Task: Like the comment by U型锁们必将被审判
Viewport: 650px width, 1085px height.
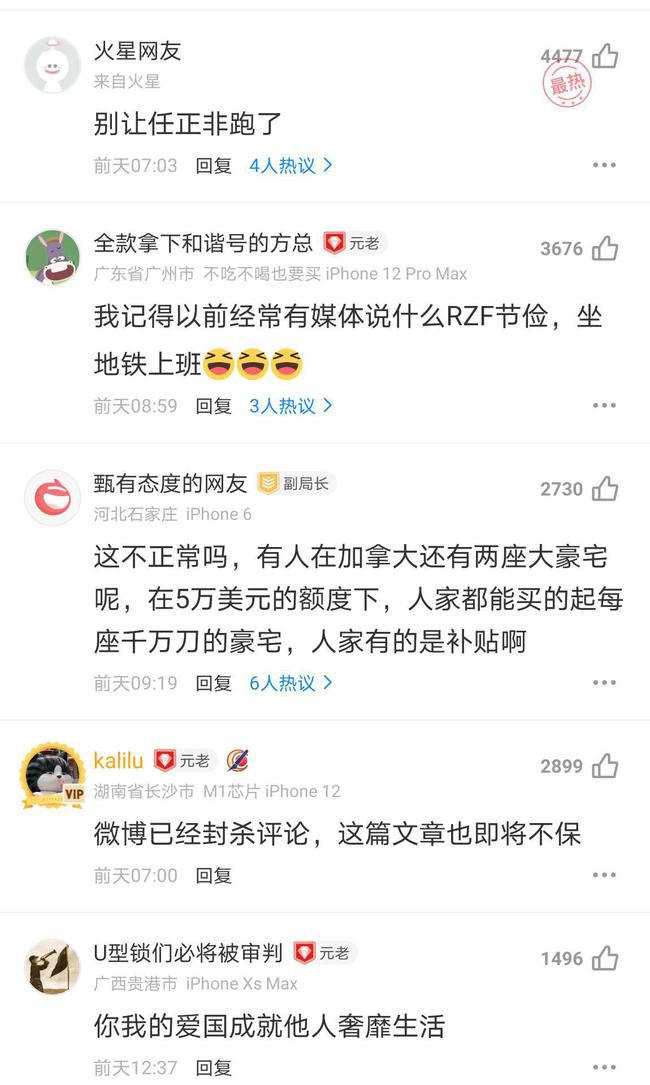Action: pyautogui.click(x=605, y=958)
